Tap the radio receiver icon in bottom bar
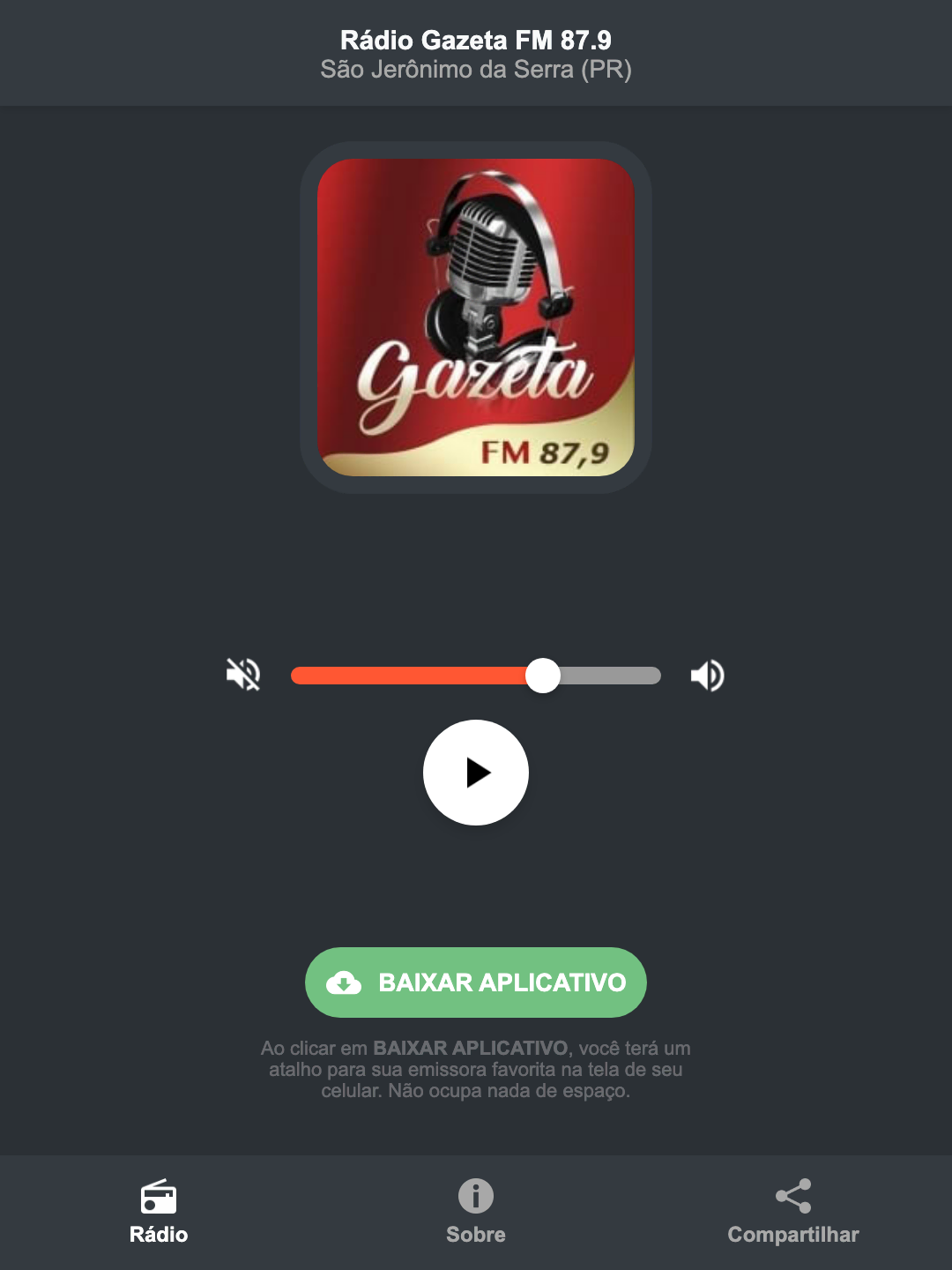The image size is (952, 1270). (x=159, y=1198)
